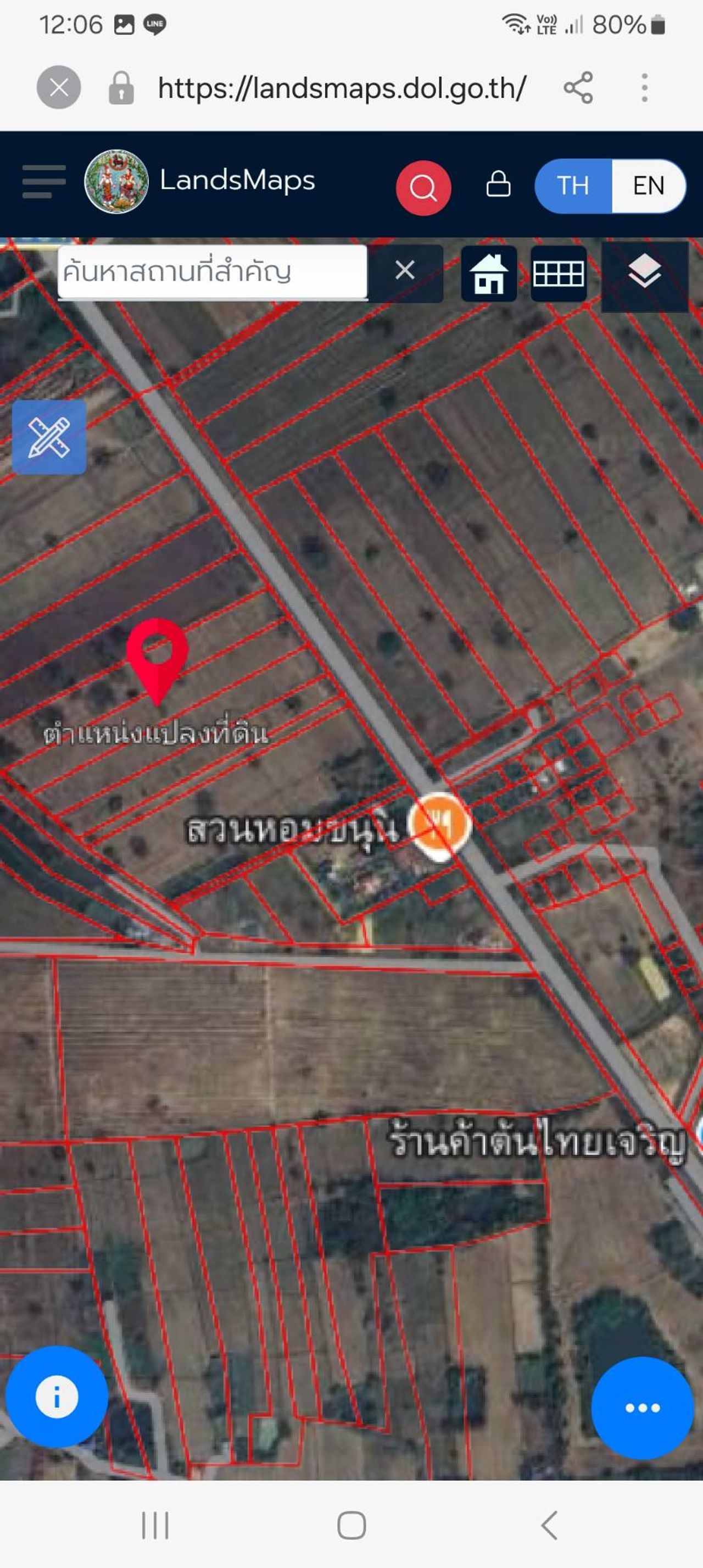The image size is (703, 1568).
Task: Go back with system back button
Action: click(549, 1525)
